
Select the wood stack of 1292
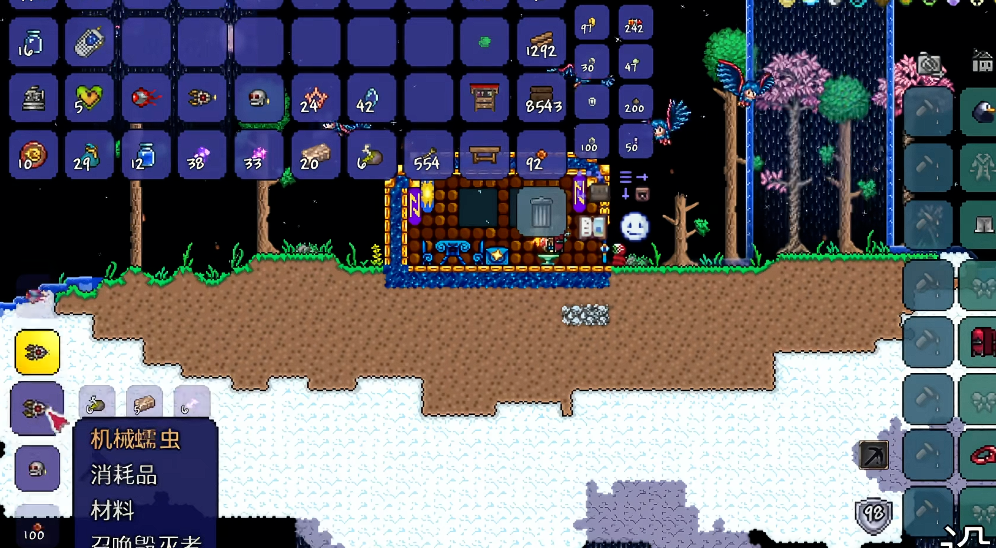(x=542, y=42)
